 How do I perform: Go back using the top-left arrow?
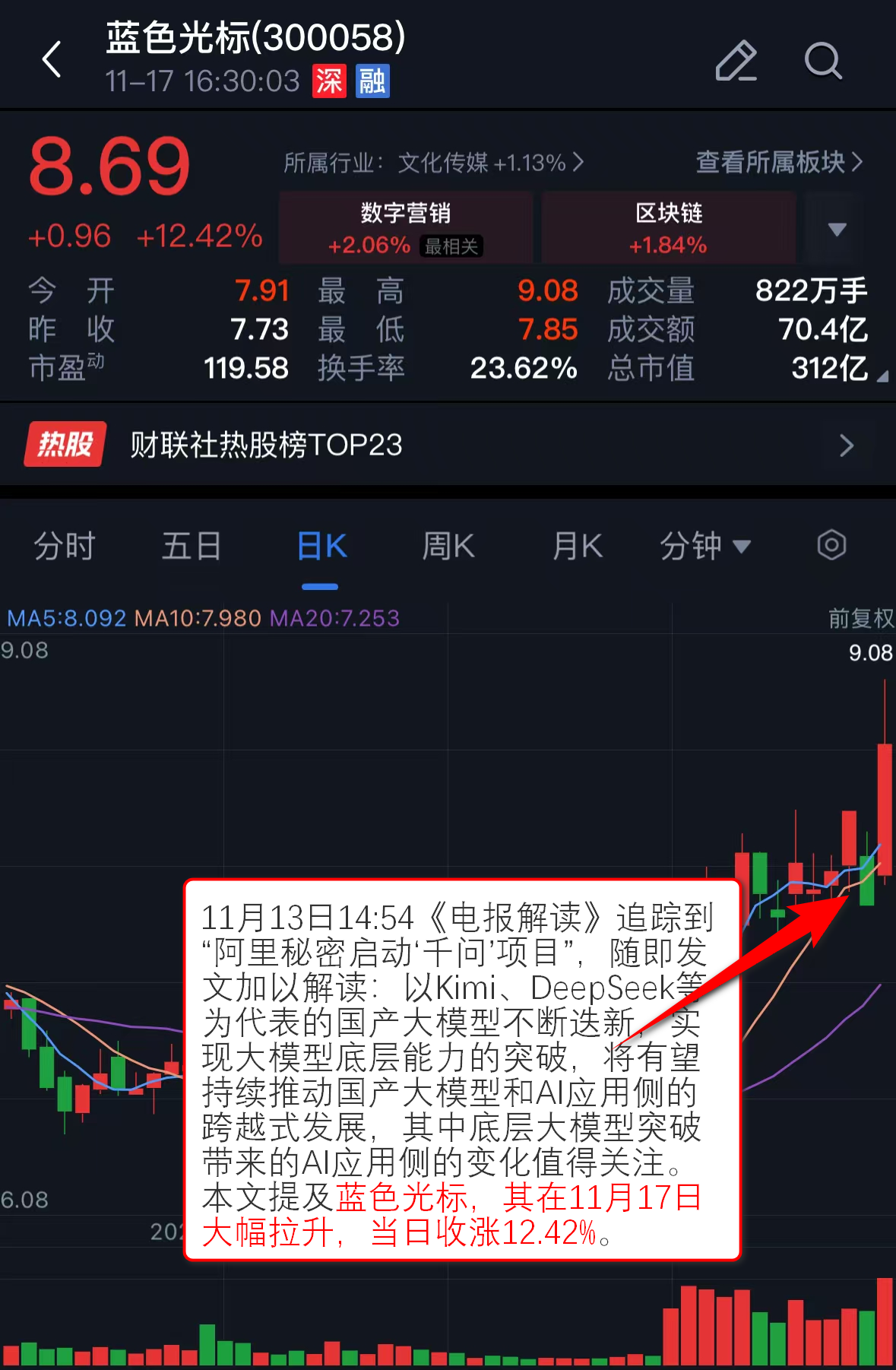tap(52, 59)
